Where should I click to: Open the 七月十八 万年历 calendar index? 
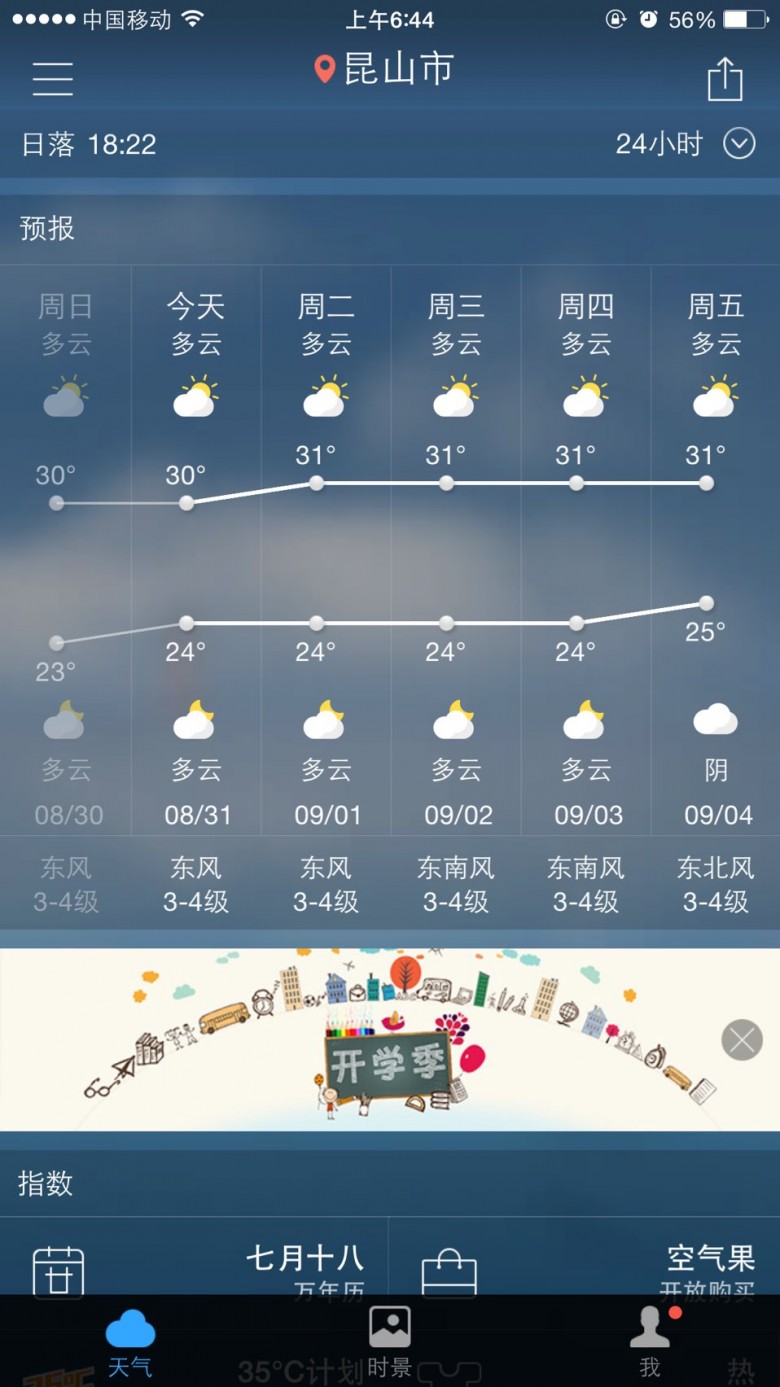click(194, 1266)
